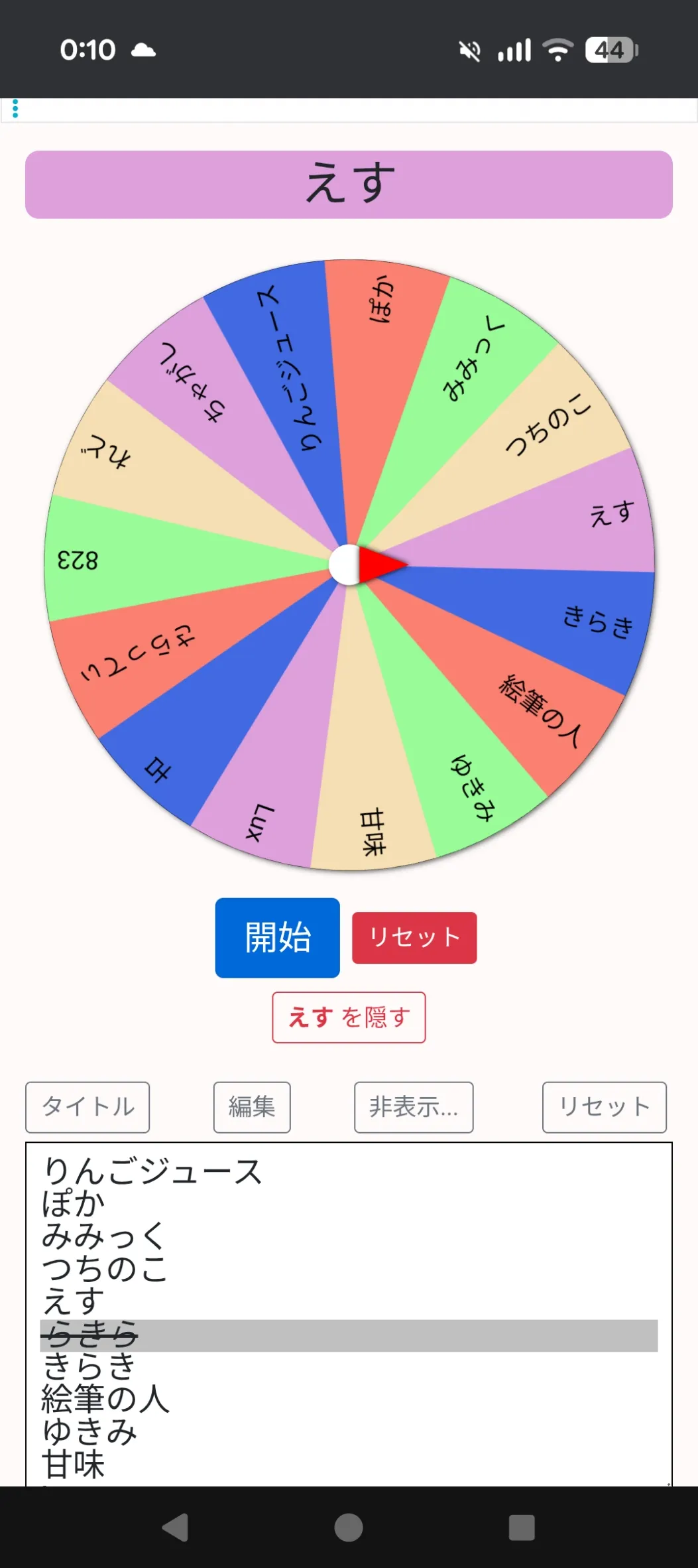Tap the gray outlined リセット button
Viewport: 698px width, 1568px height.
604,1107
